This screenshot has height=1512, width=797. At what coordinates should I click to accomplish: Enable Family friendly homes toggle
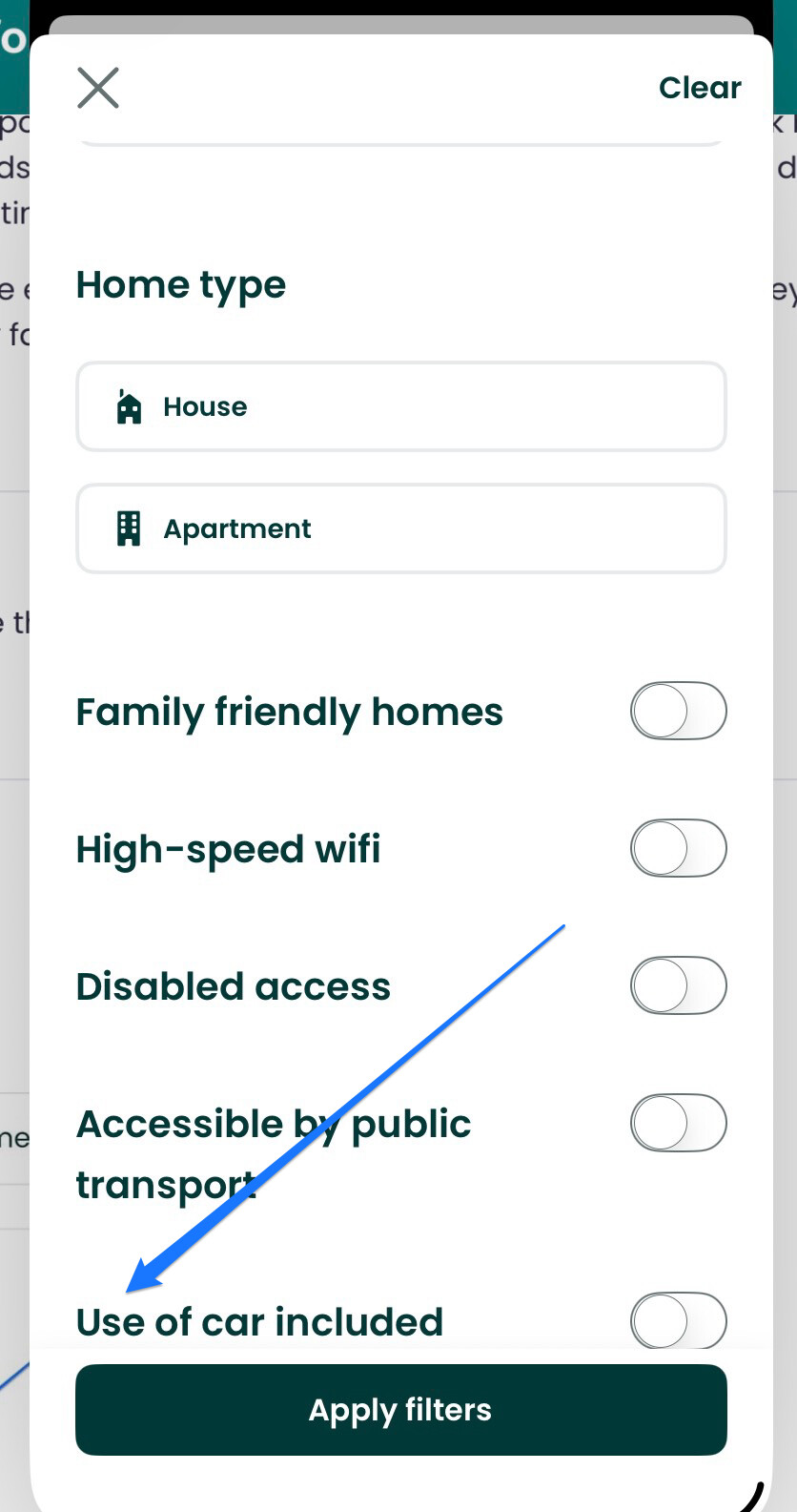pos(678,711)
